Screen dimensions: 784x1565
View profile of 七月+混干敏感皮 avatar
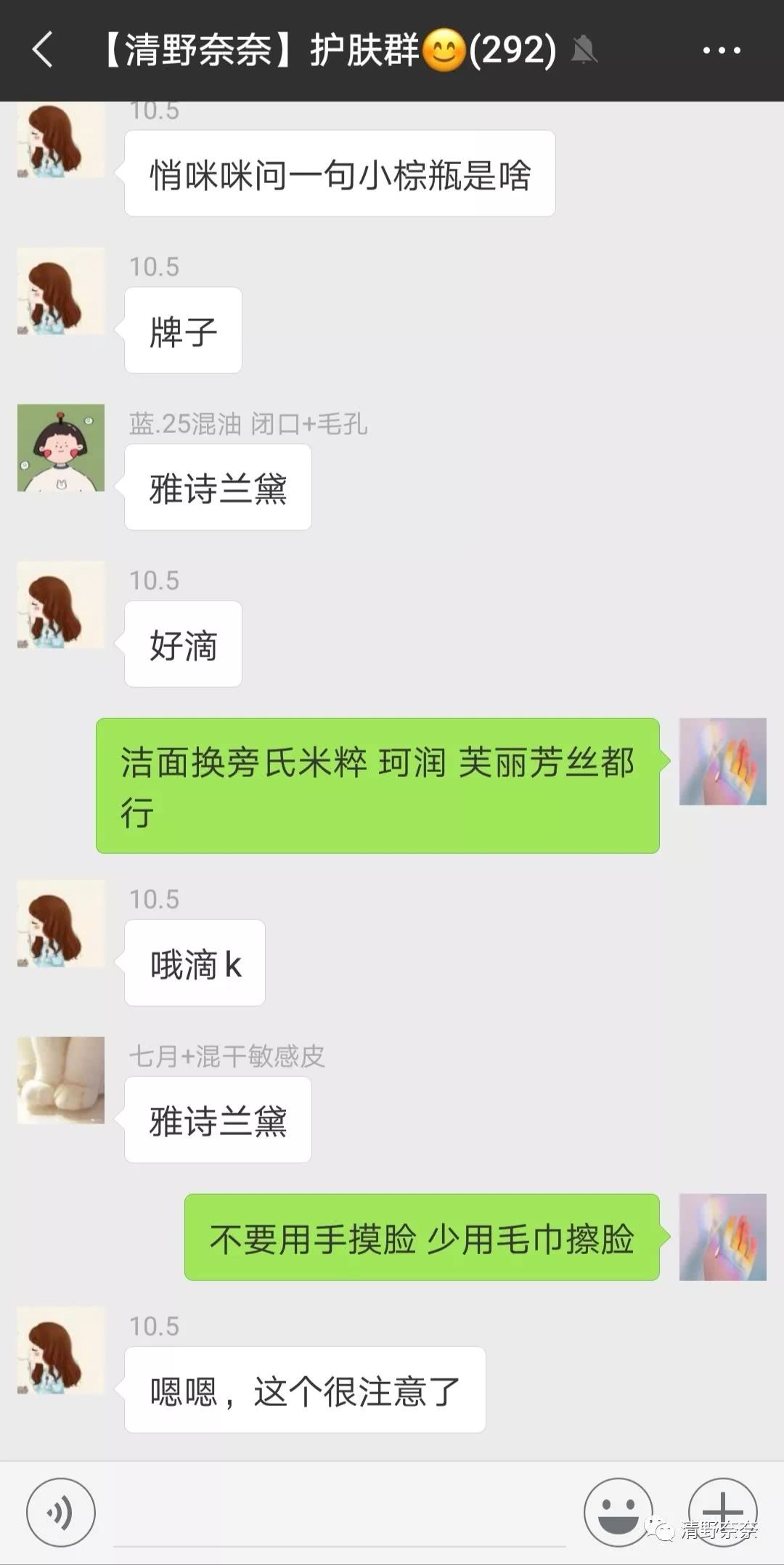coord(61,1080)
